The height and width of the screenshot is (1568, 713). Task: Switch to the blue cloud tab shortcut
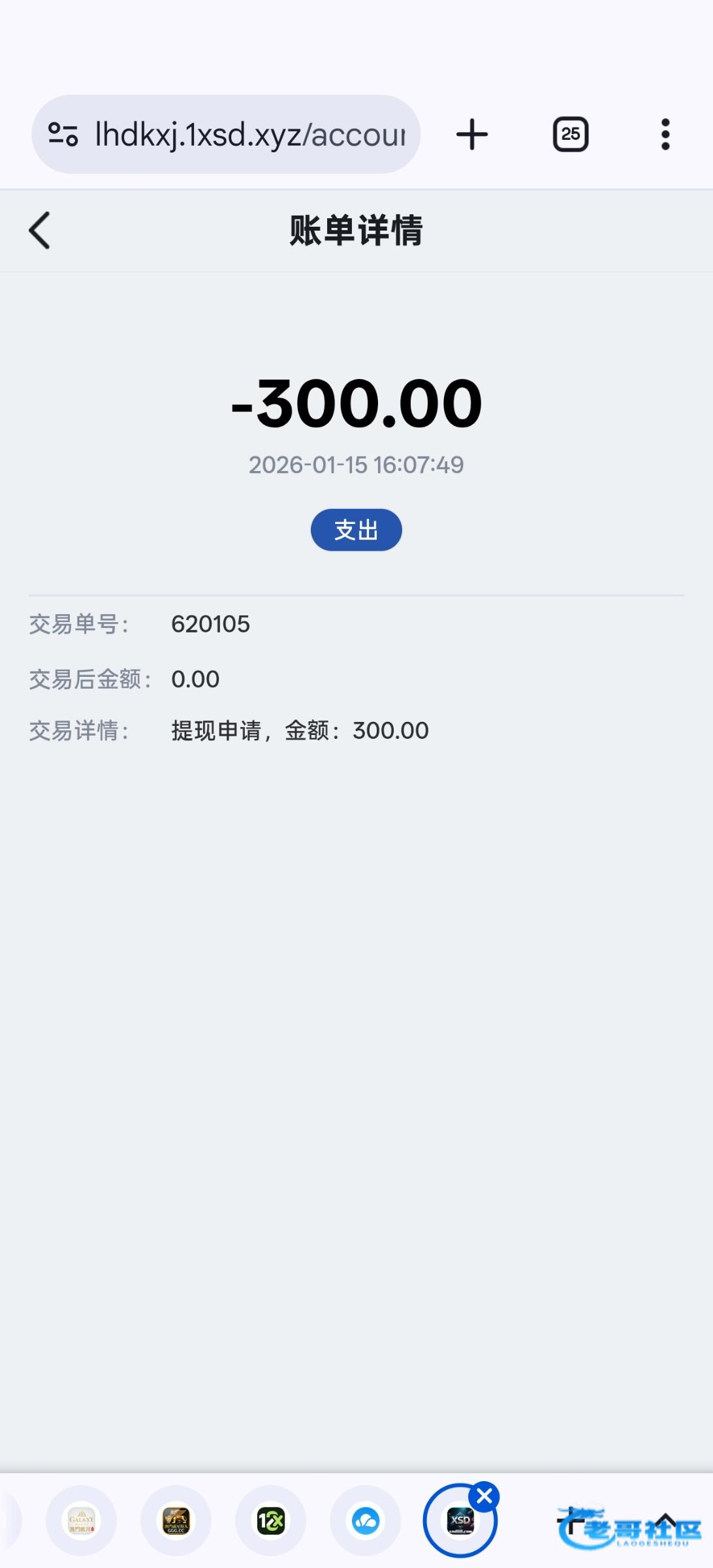click(x=366, y=1521)
